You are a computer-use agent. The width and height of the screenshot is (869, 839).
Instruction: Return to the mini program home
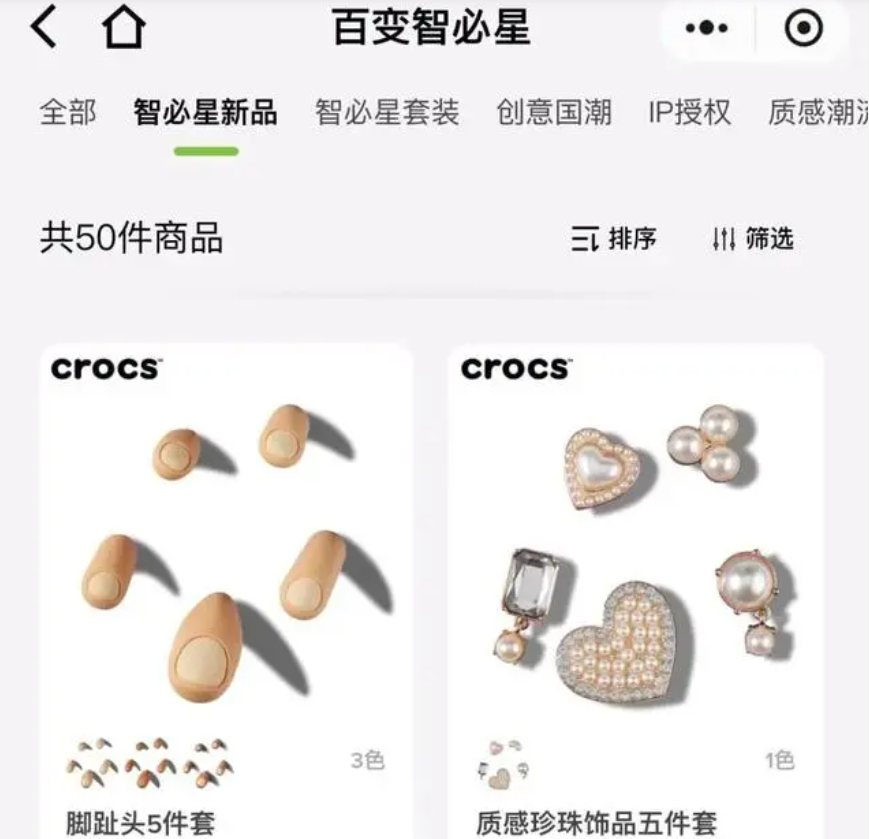click(123, 30)
